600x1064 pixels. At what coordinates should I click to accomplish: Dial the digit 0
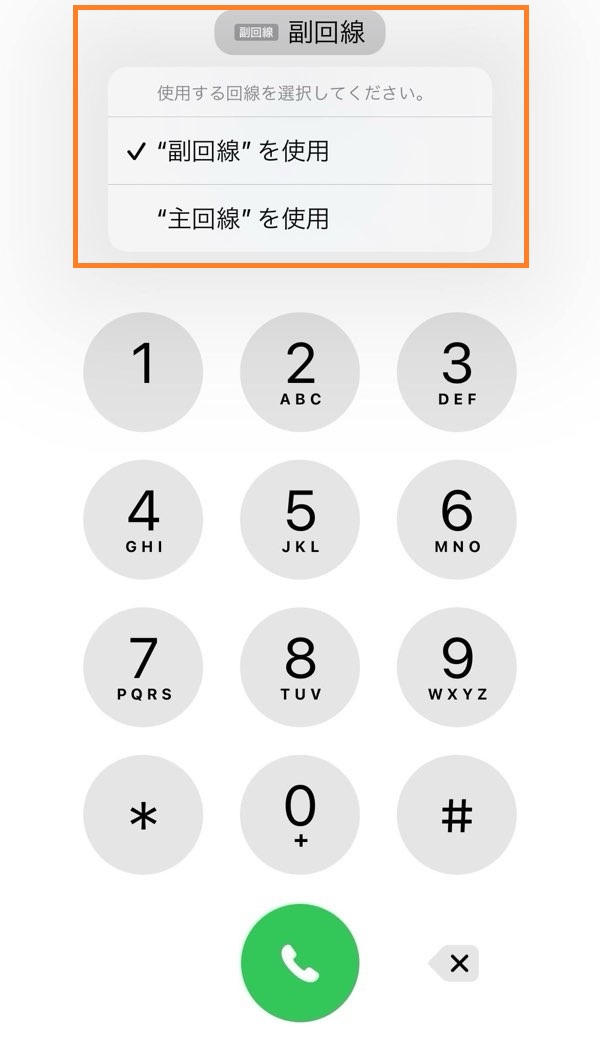click(x=300, y=815)
